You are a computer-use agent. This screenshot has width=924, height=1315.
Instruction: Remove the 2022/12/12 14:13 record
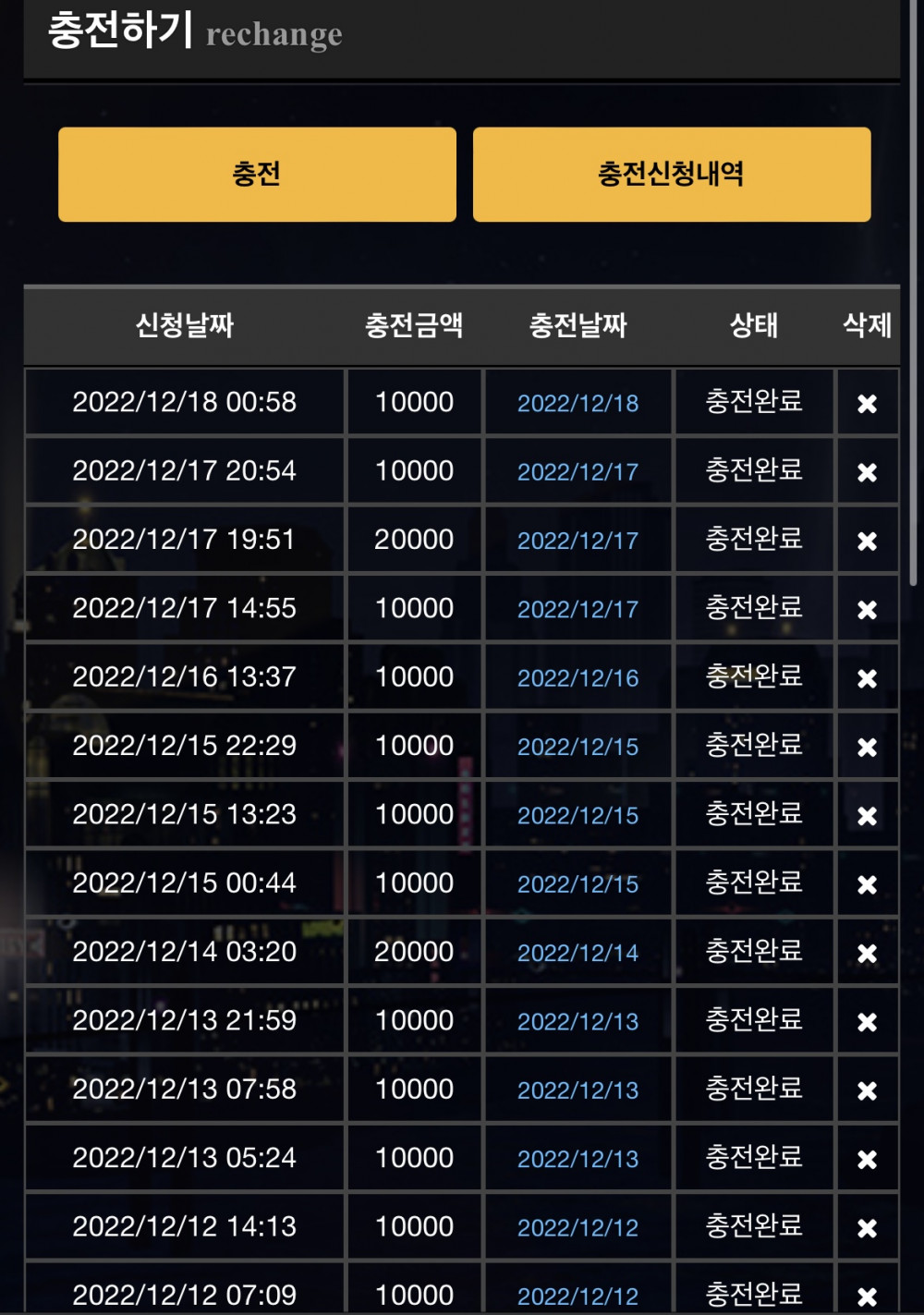pyautogui.click(x=867, y=1228)
